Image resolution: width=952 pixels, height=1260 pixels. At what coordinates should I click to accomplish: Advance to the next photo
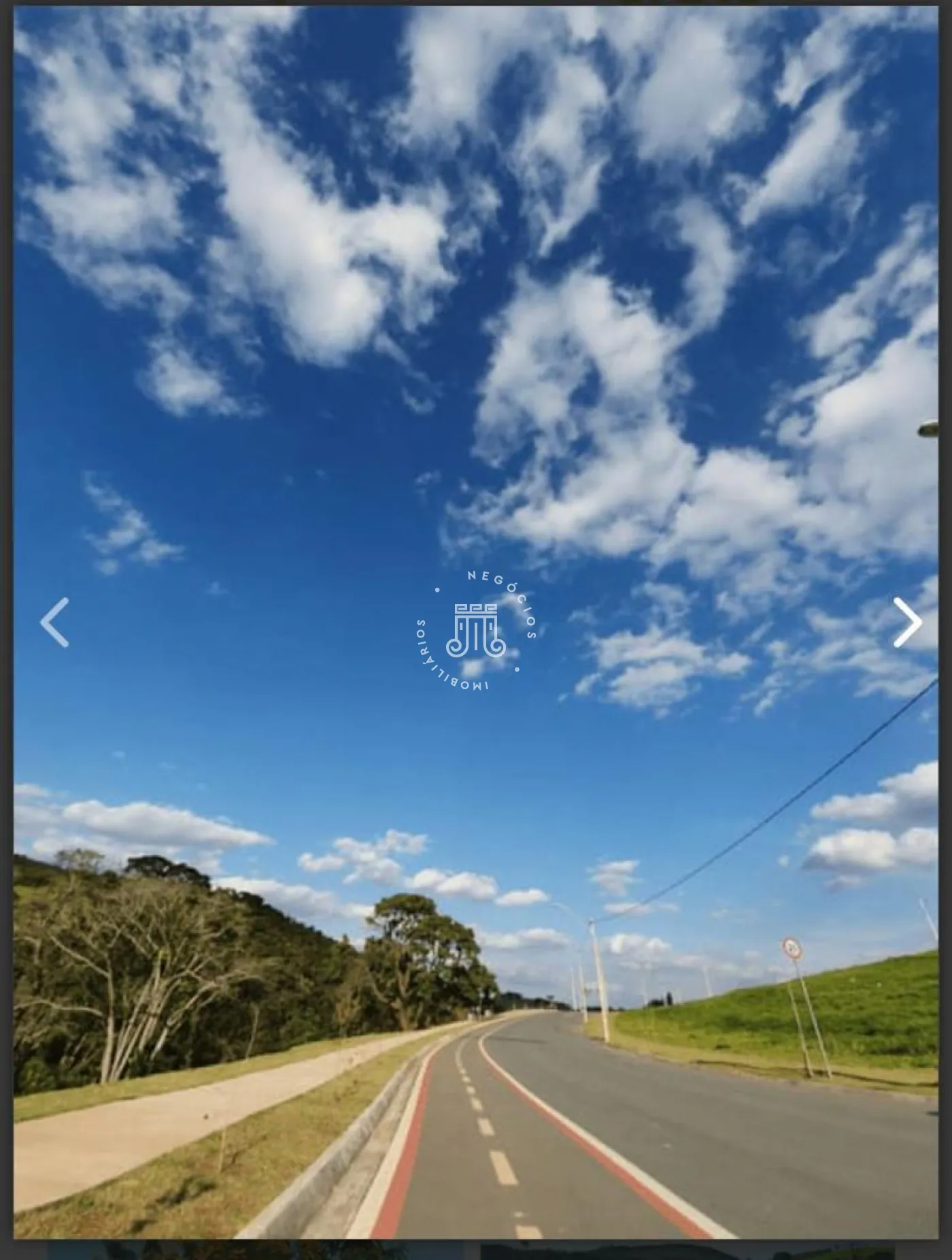coord(907,623)
